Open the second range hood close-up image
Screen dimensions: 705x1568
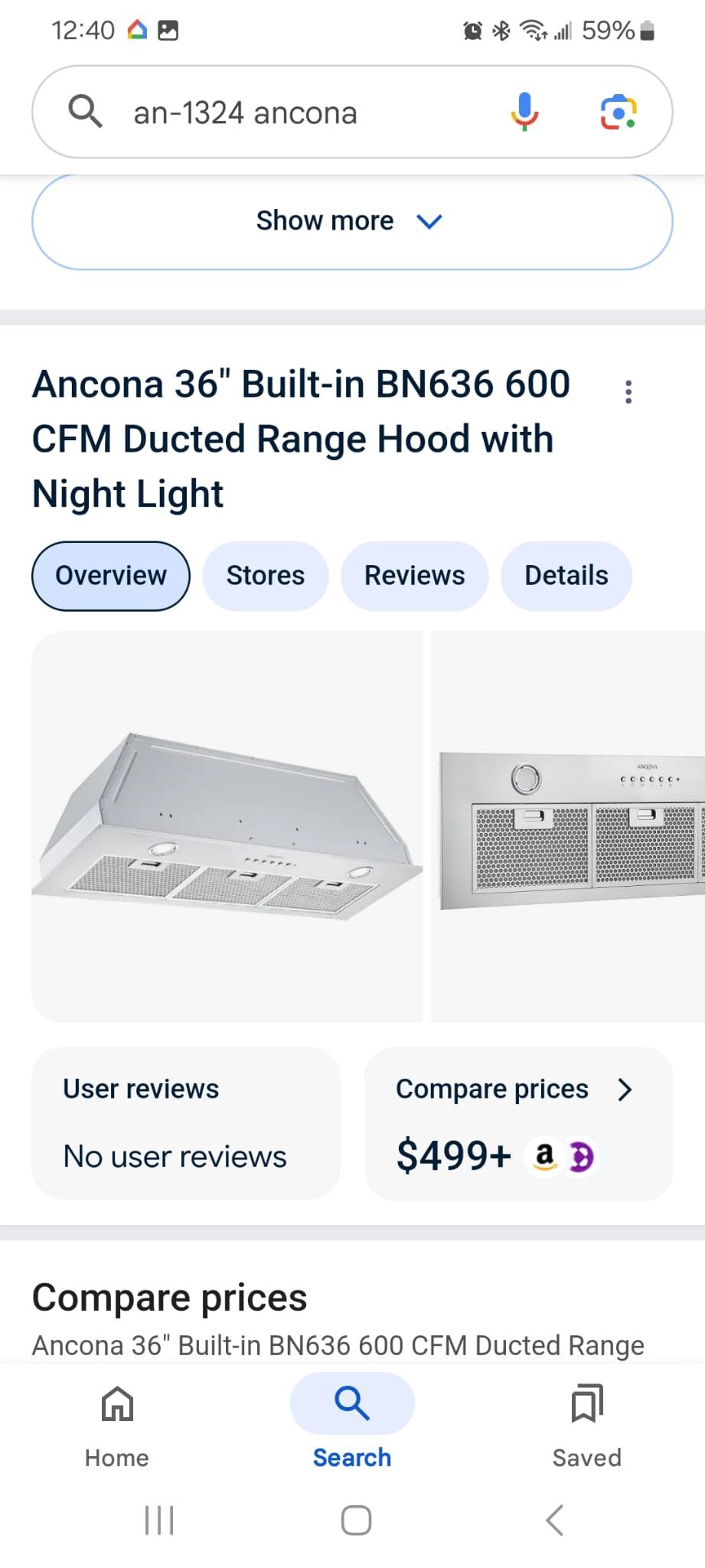568,826
